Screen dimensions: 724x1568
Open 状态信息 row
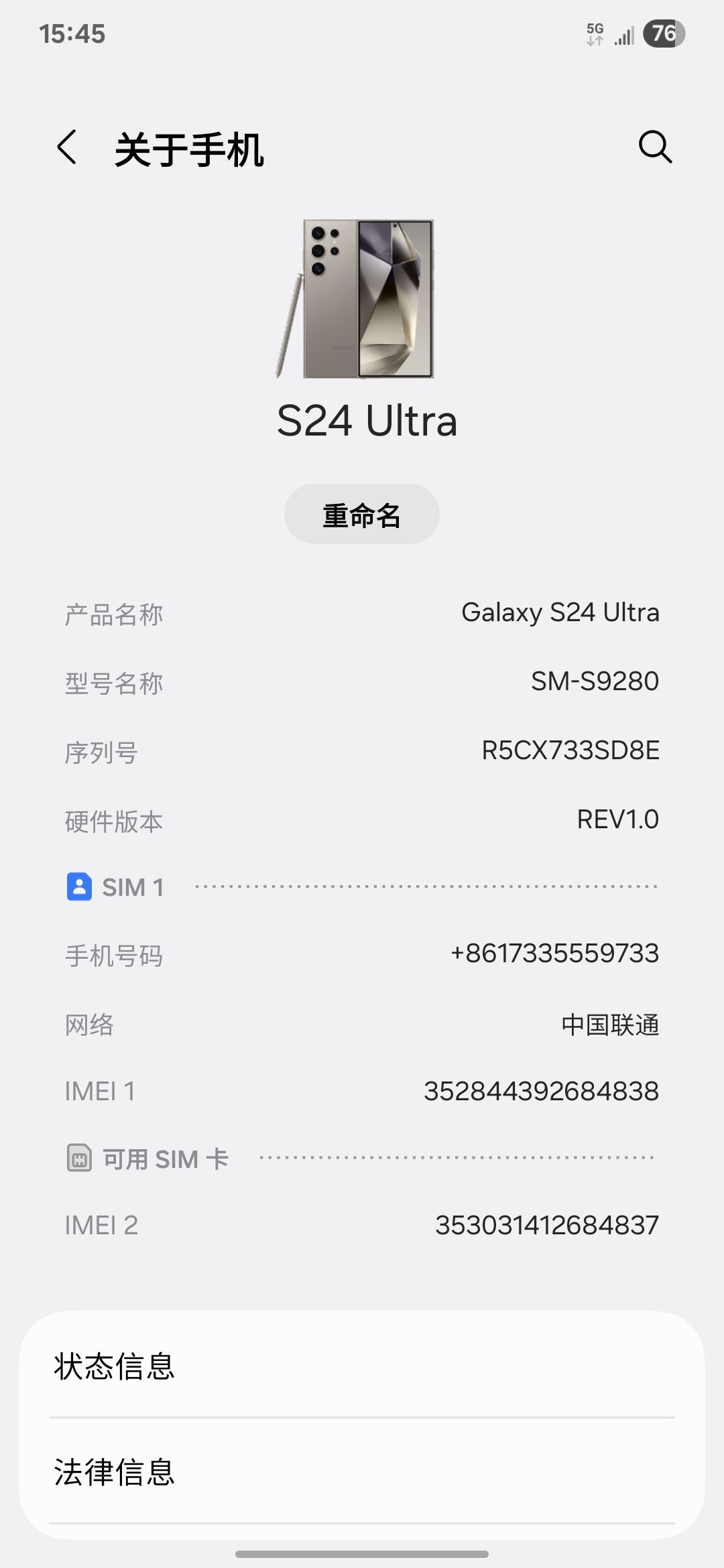pyautogui.click(x=362, y=1365)
